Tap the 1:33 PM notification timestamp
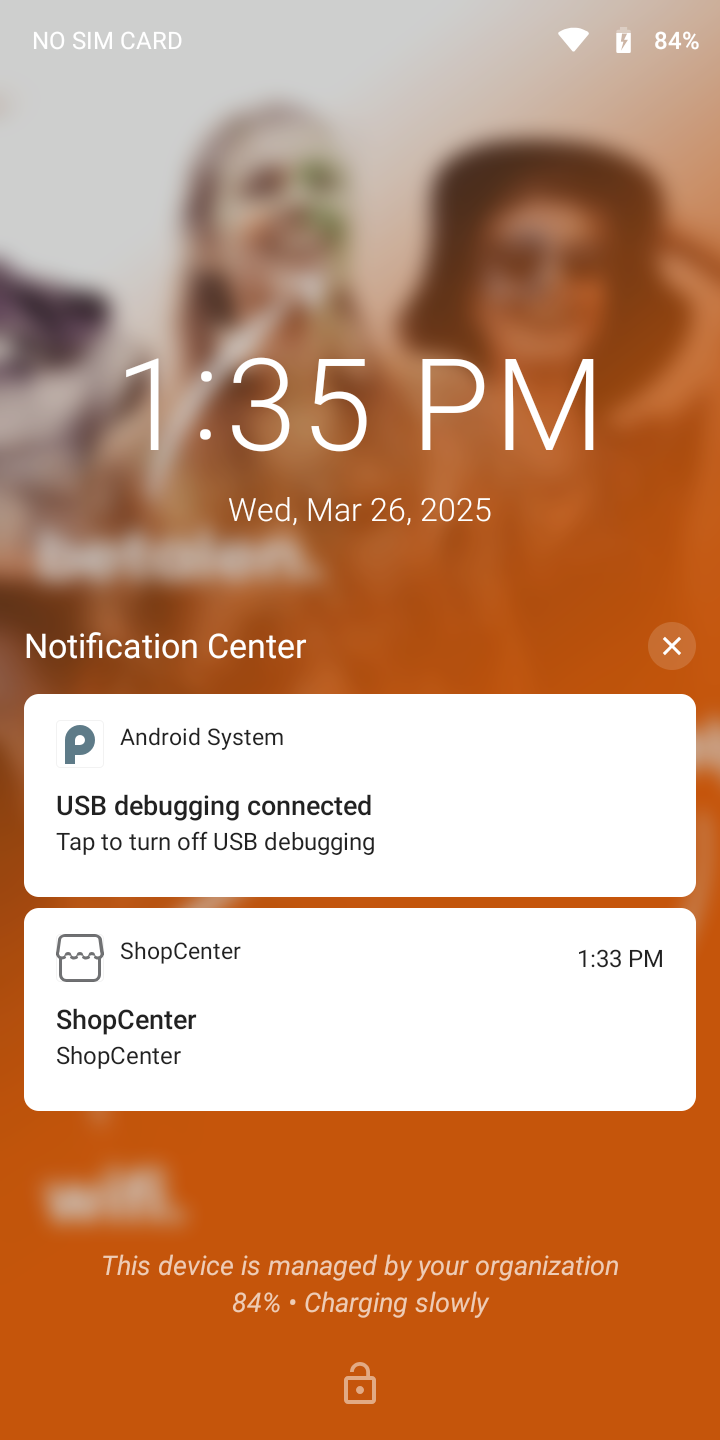720x1440 pixels. click(620, 958)
